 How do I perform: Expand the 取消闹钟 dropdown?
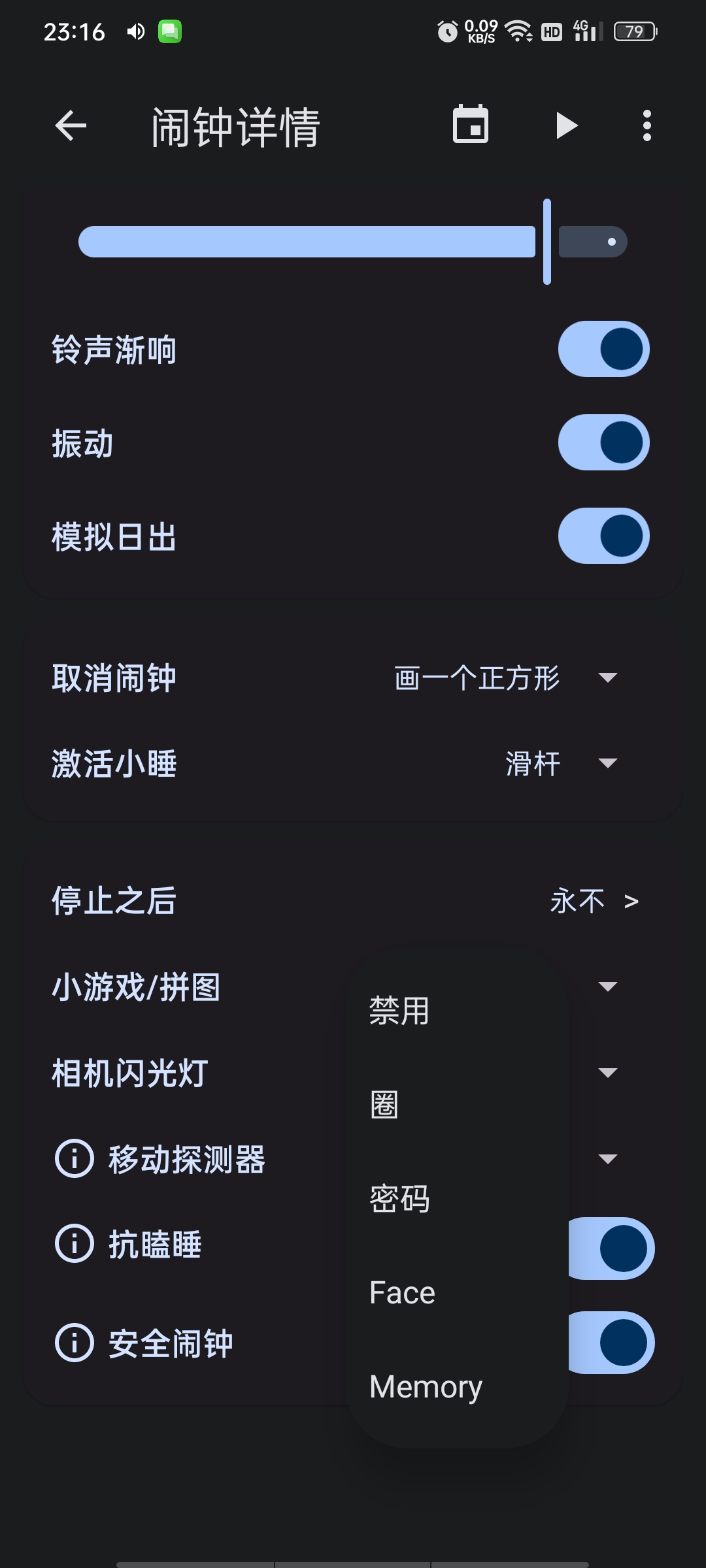point(506,678)
